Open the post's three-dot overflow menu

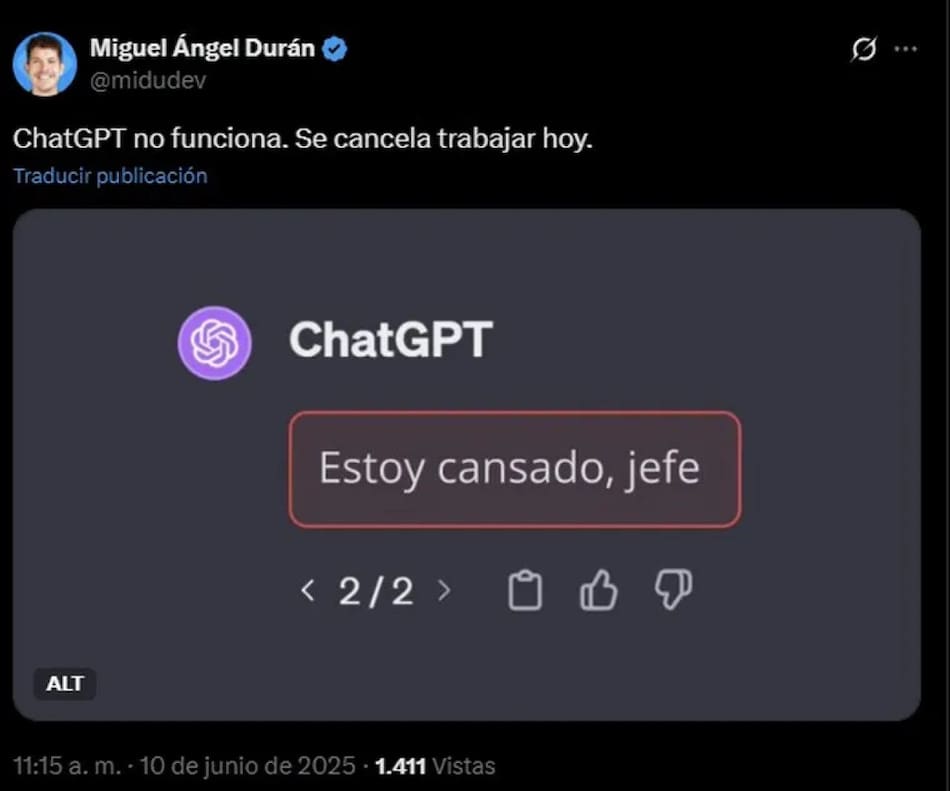coord(905,49)
